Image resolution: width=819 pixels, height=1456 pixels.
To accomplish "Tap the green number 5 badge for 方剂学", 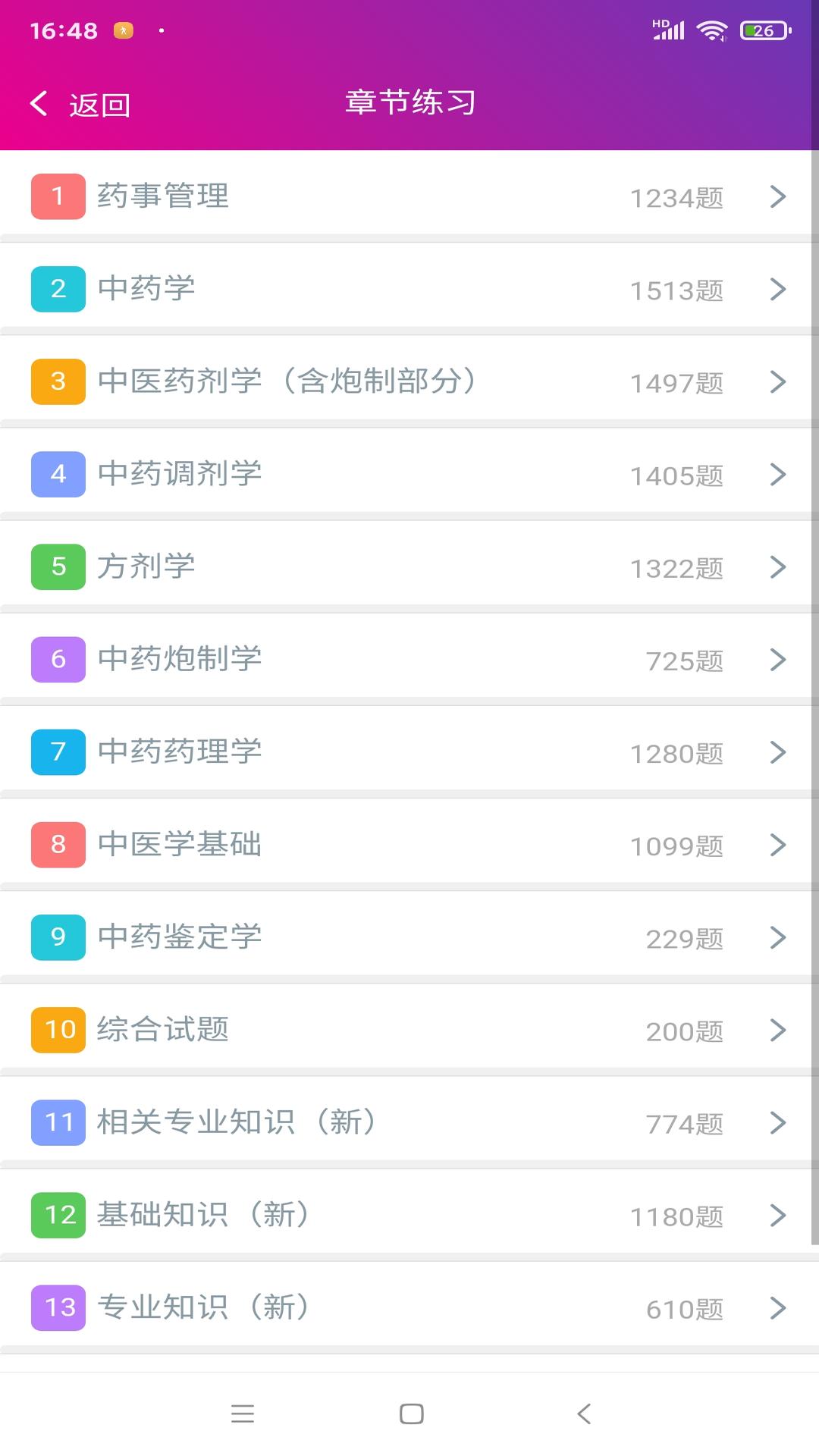I will click(57, 566).
